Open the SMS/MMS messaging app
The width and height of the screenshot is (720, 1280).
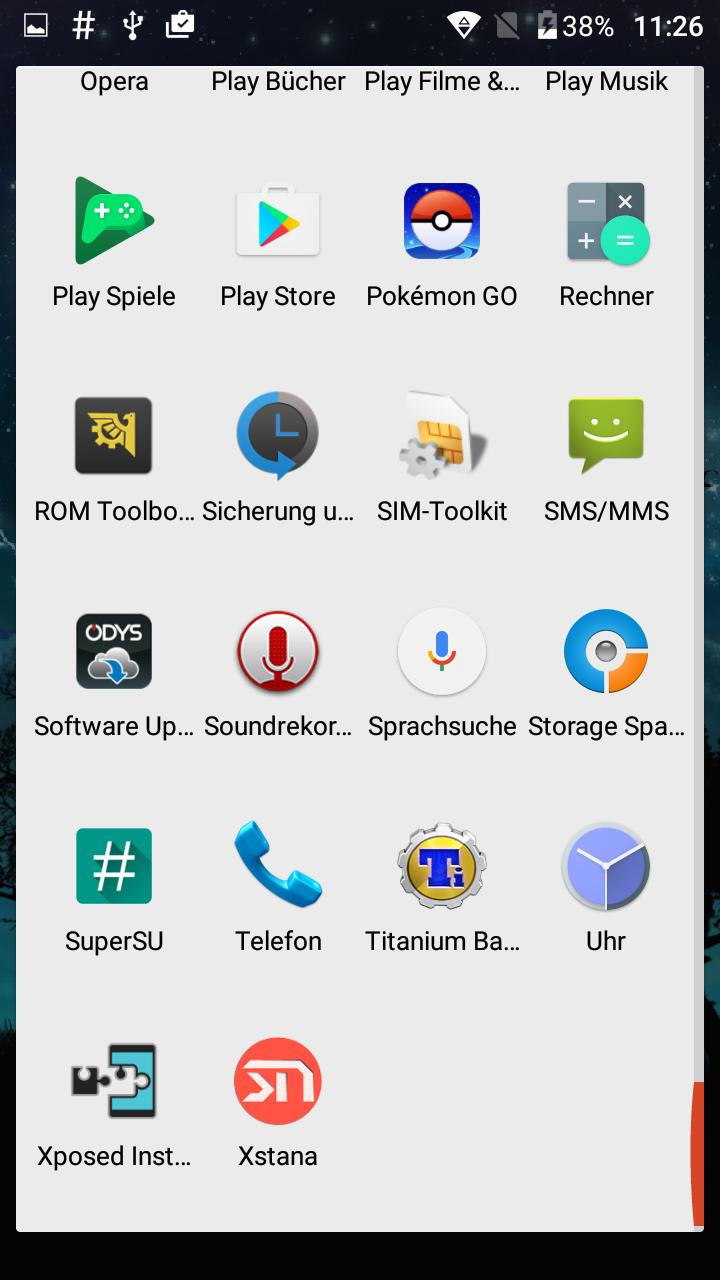(606, 437)
